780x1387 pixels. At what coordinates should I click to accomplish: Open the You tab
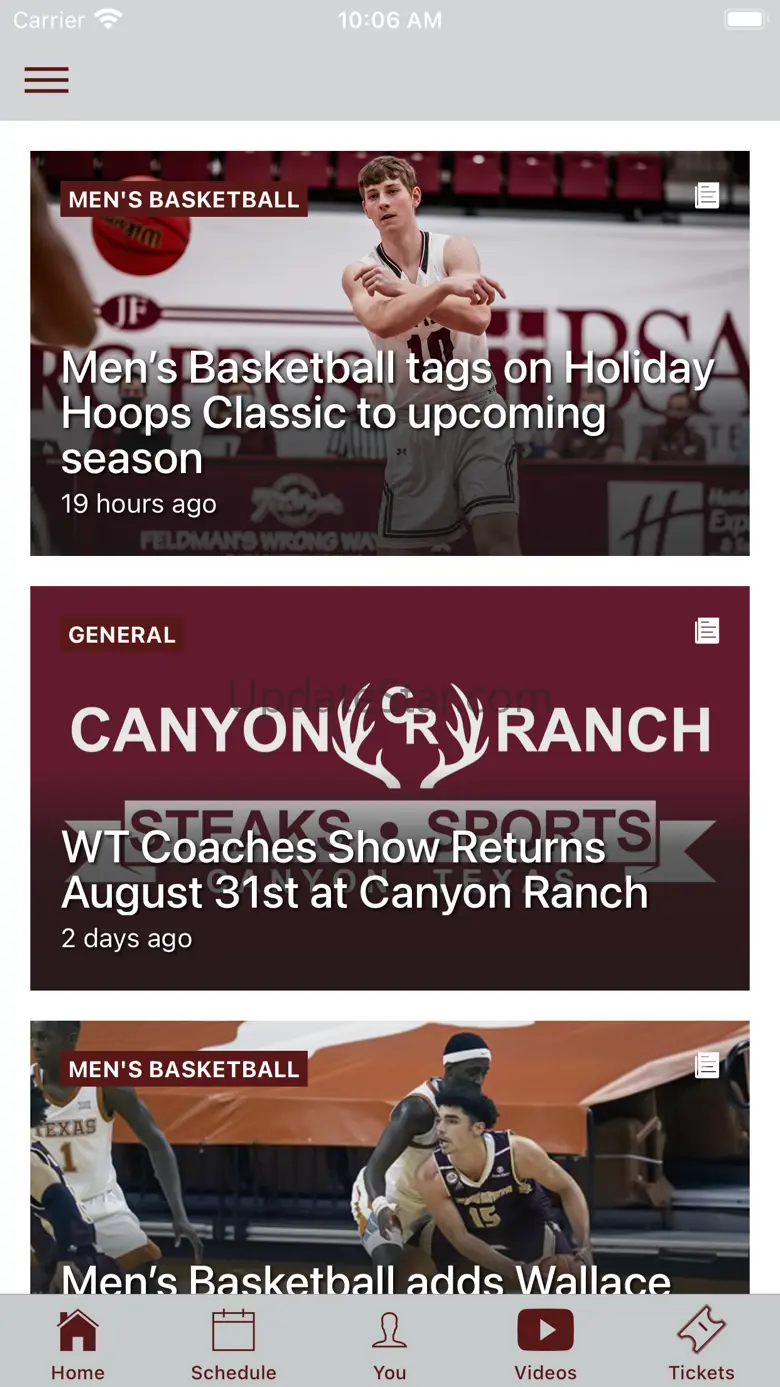(x=389, y=1343)
